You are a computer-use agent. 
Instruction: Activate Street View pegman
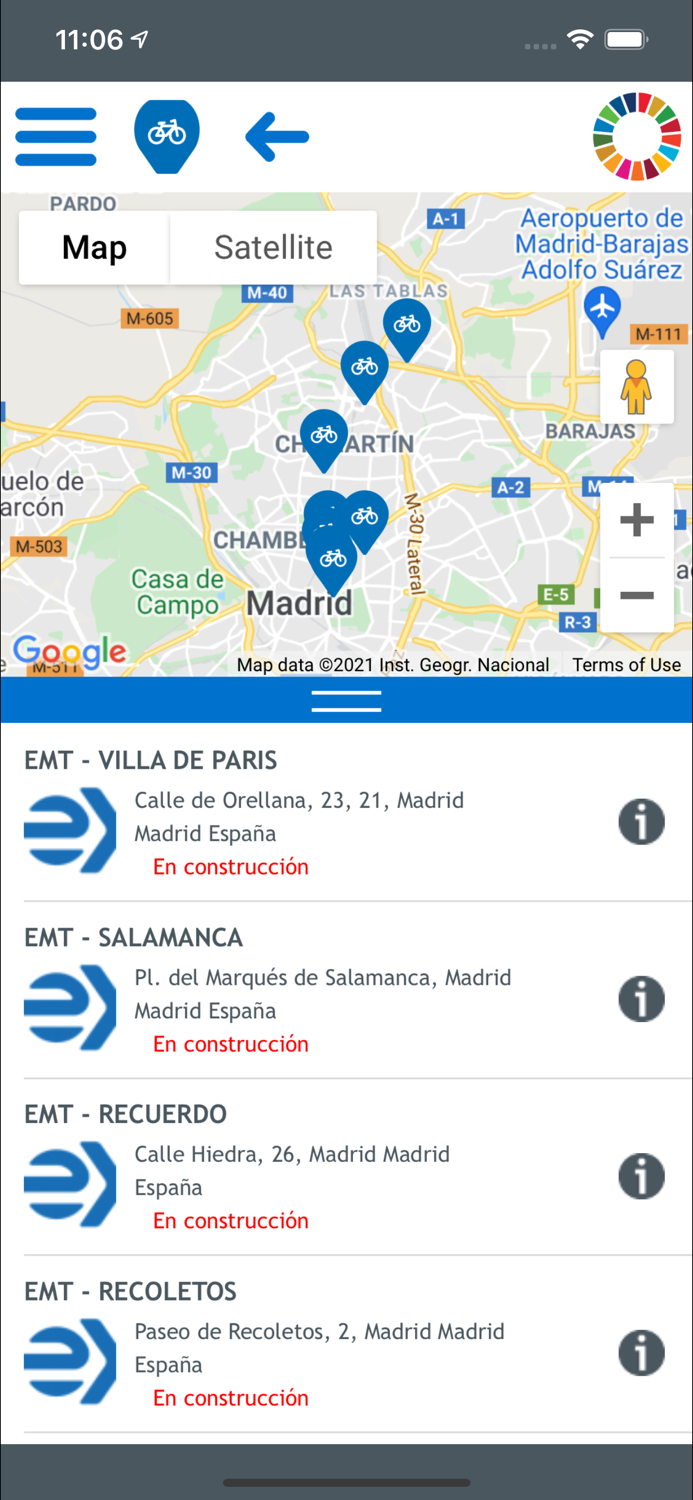pos(636,387)
